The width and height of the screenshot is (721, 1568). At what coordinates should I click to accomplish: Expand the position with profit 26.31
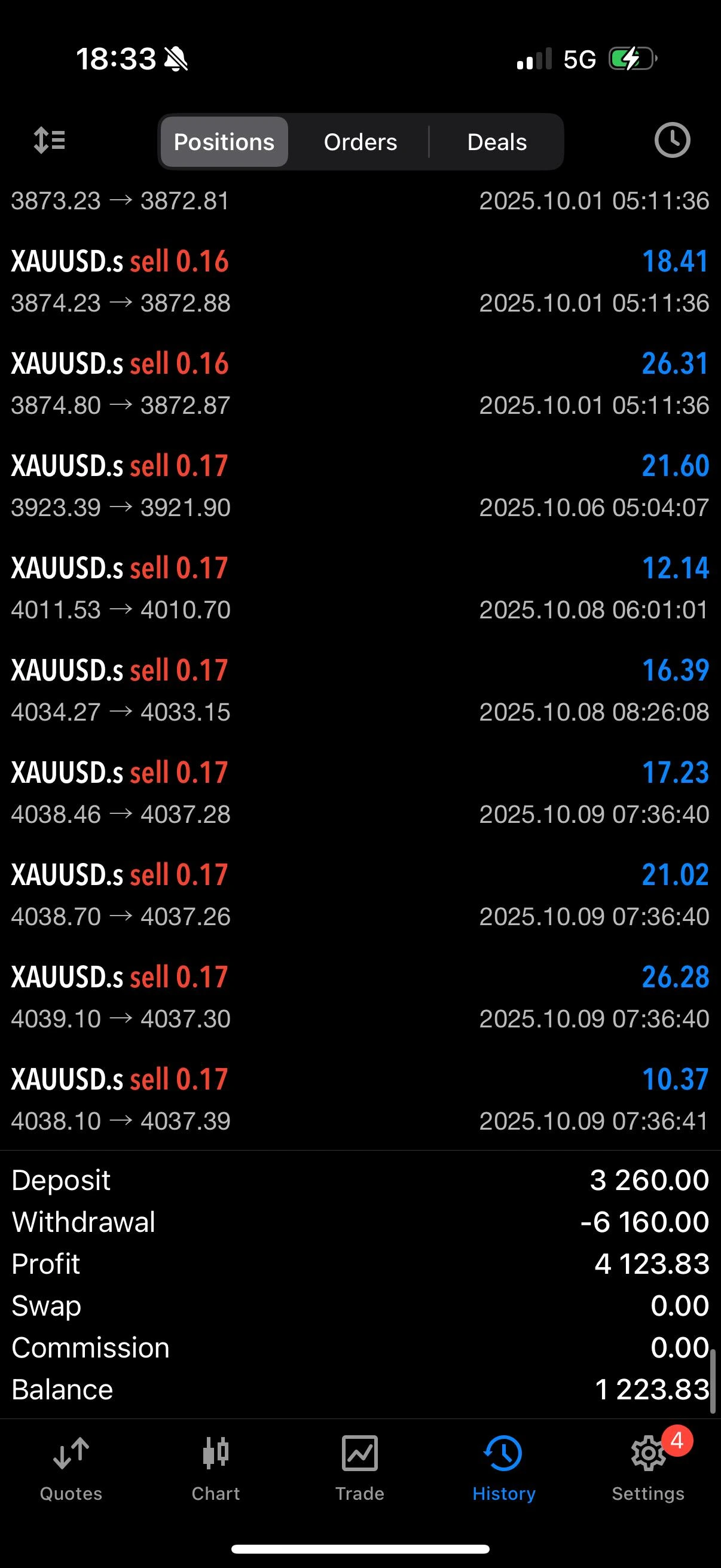(x=360, y=383)
